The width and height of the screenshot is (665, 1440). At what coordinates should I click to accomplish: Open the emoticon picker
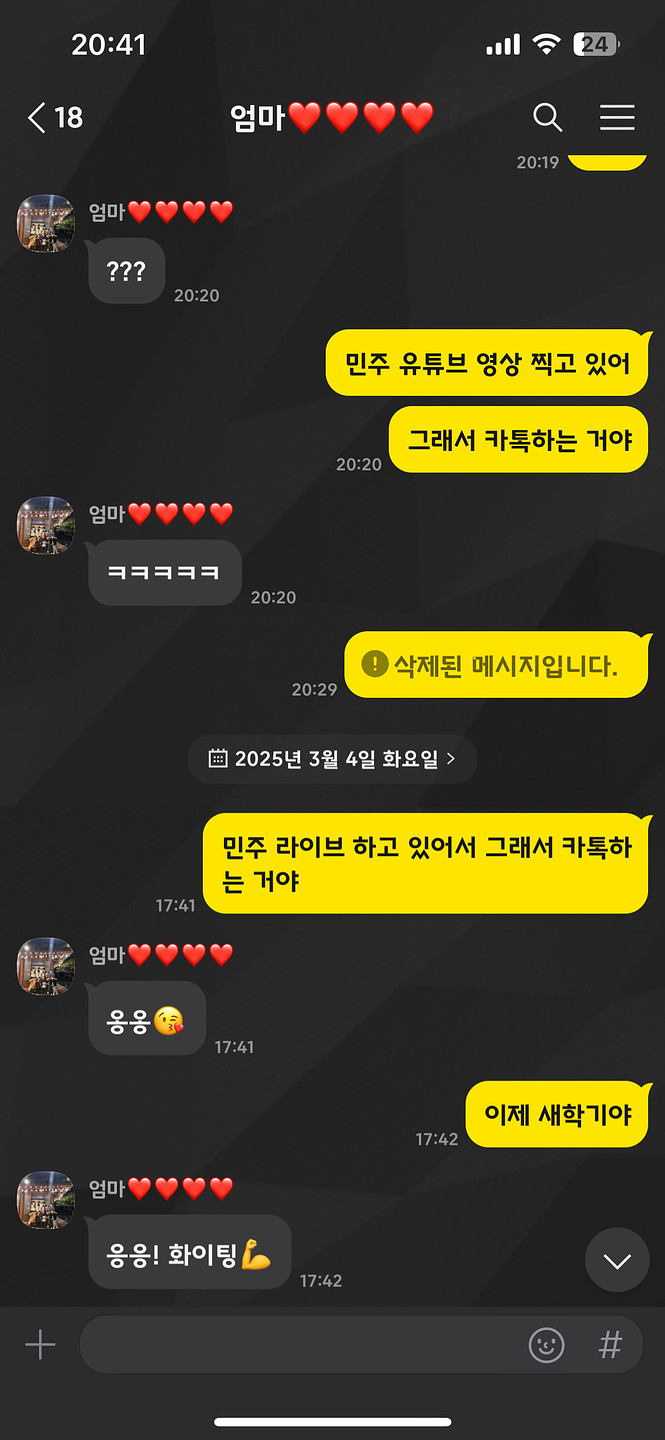546,1345
